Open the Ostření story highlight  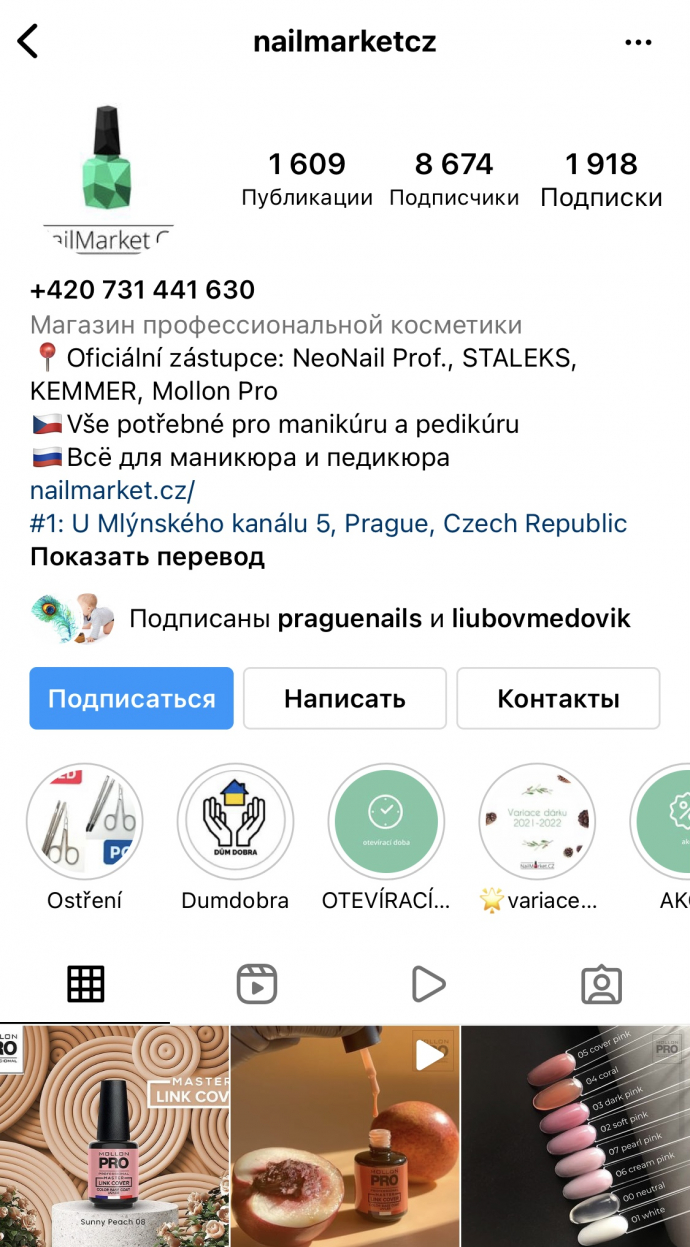pos(85,822)
